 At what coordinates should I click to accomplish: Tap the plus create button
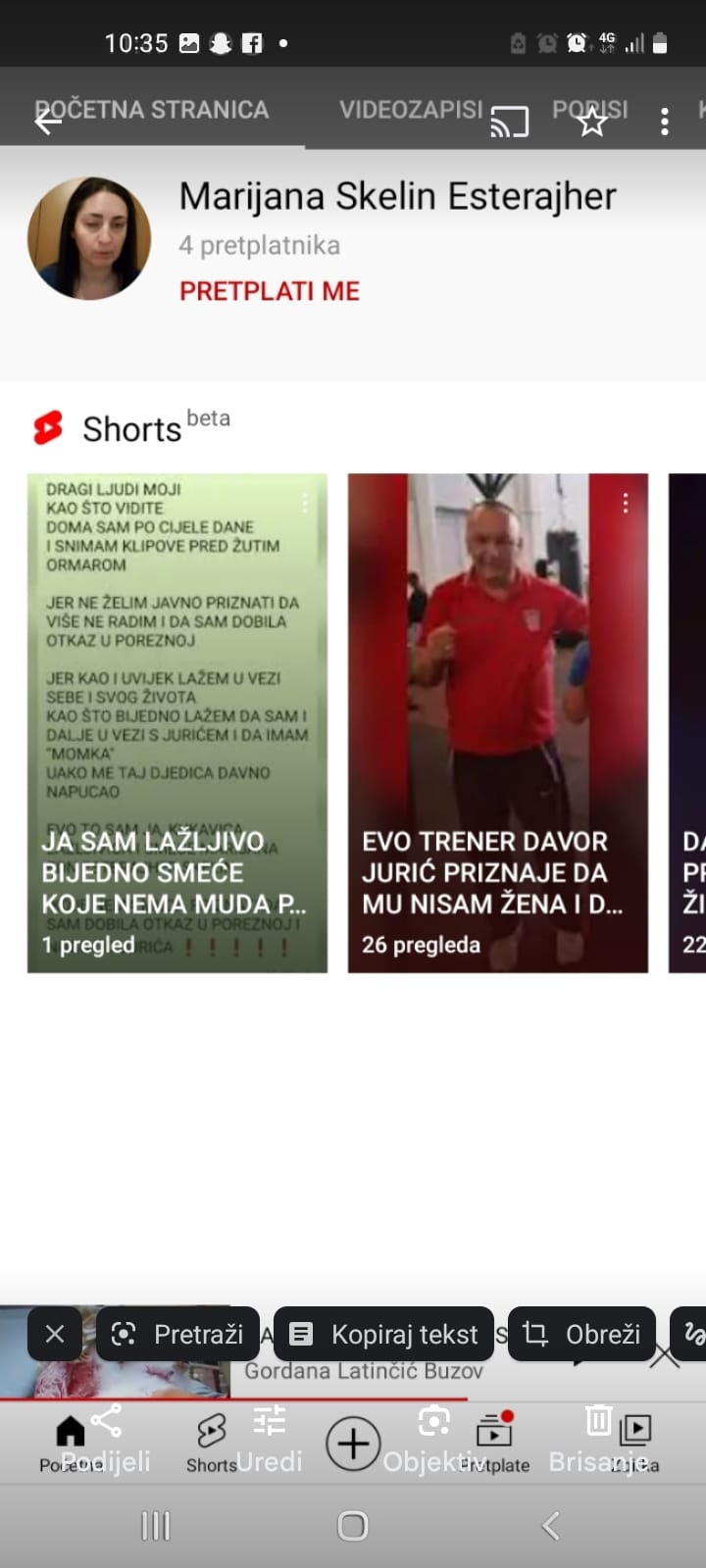[x=353, y=1444]
